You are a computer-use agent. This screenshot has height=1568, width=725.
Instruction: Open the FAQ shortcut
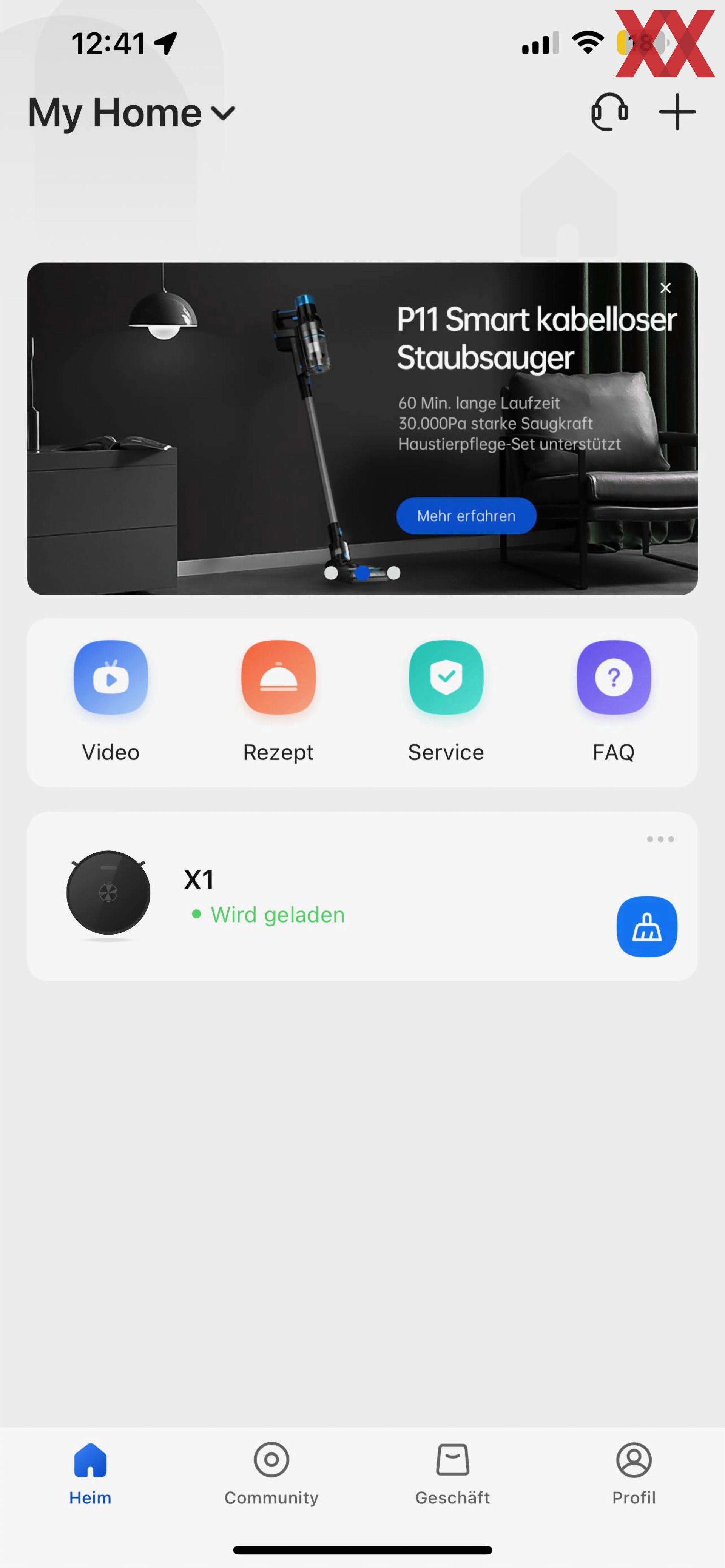click(614, 702)
